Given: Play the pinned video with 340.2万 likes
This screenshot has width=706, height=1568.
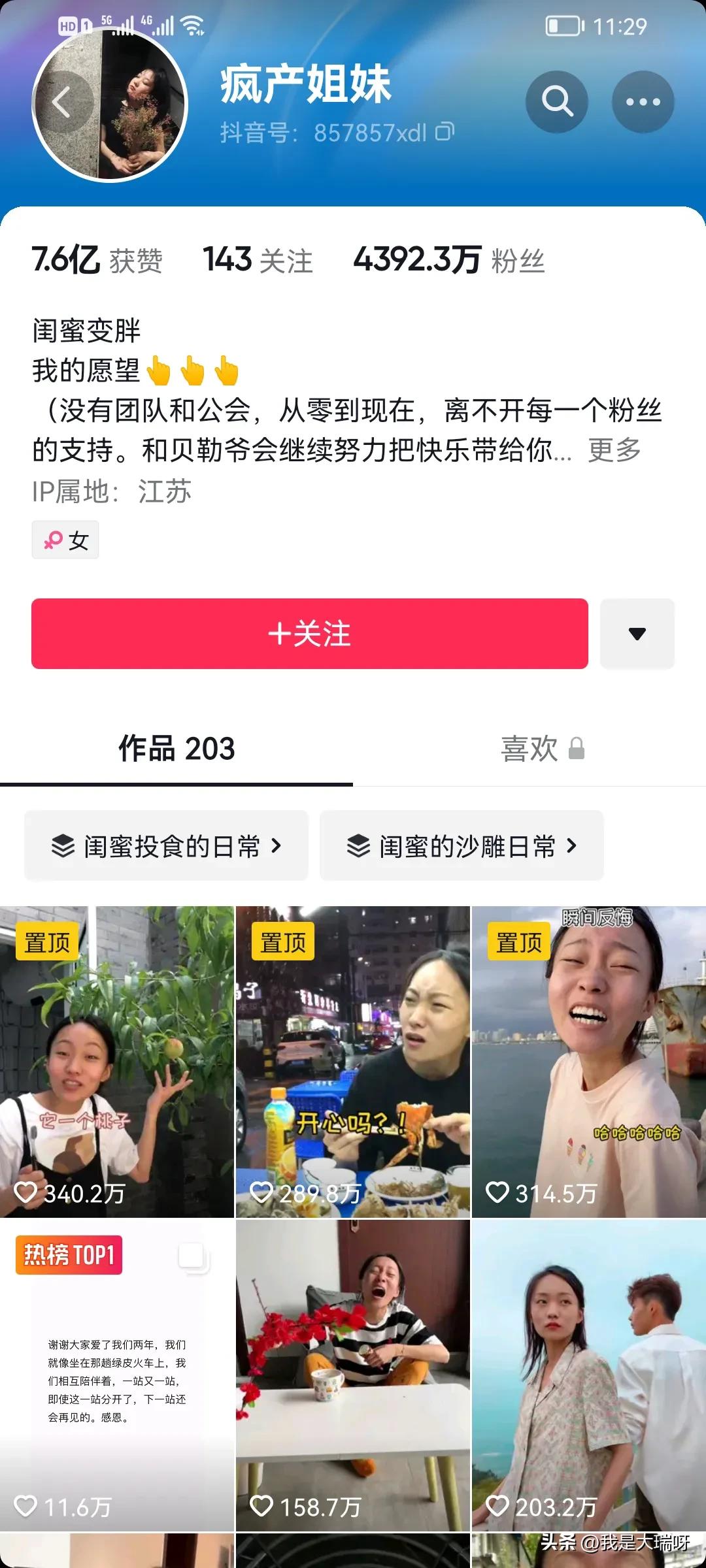Looking at the screenshot, I should click(x=117, y=1062).
